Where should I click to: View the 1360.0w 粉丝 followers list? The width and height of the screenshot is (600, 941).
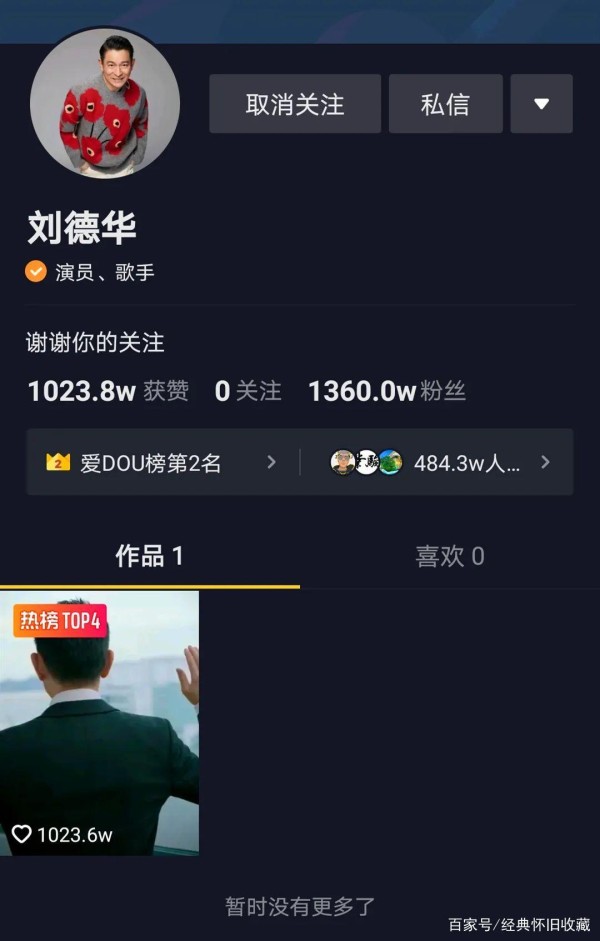point(387,391)
